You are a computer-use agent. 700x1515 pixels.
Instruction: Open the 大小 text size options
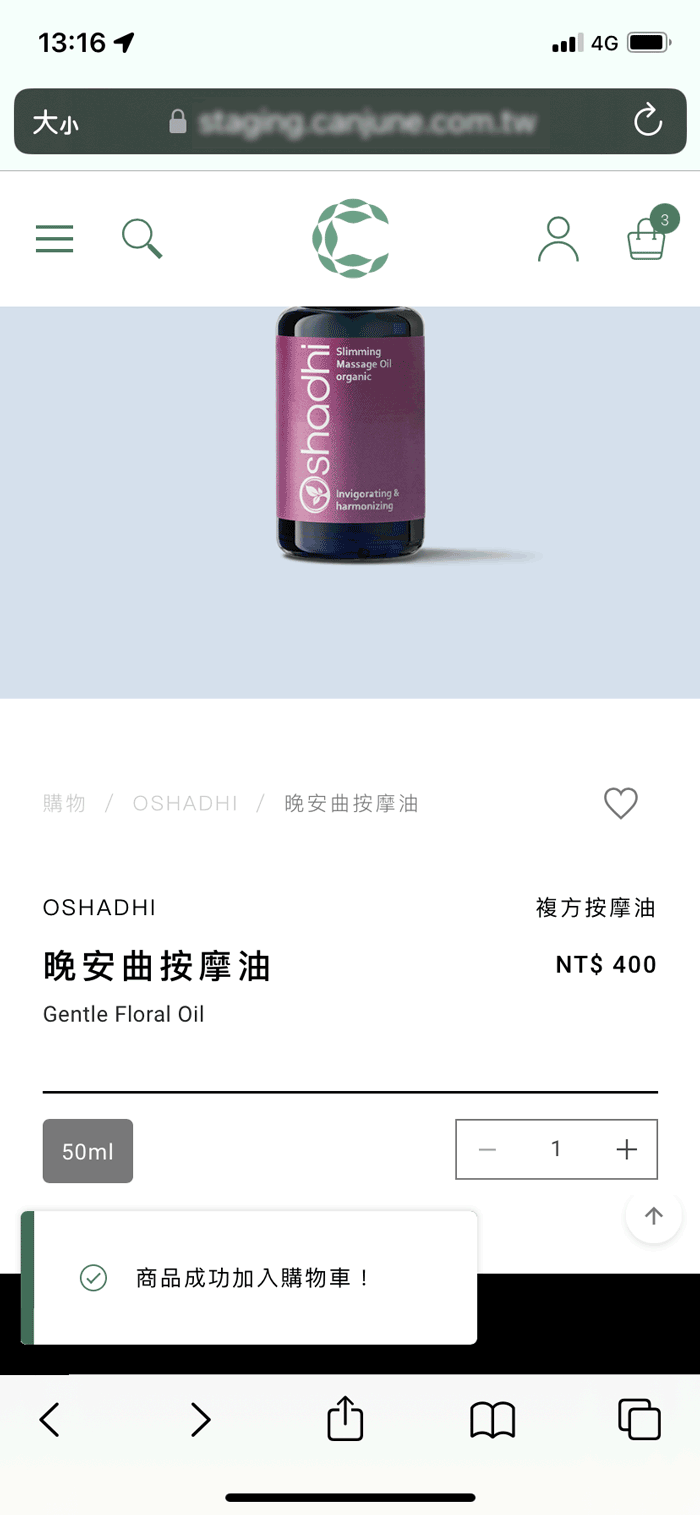55,123
